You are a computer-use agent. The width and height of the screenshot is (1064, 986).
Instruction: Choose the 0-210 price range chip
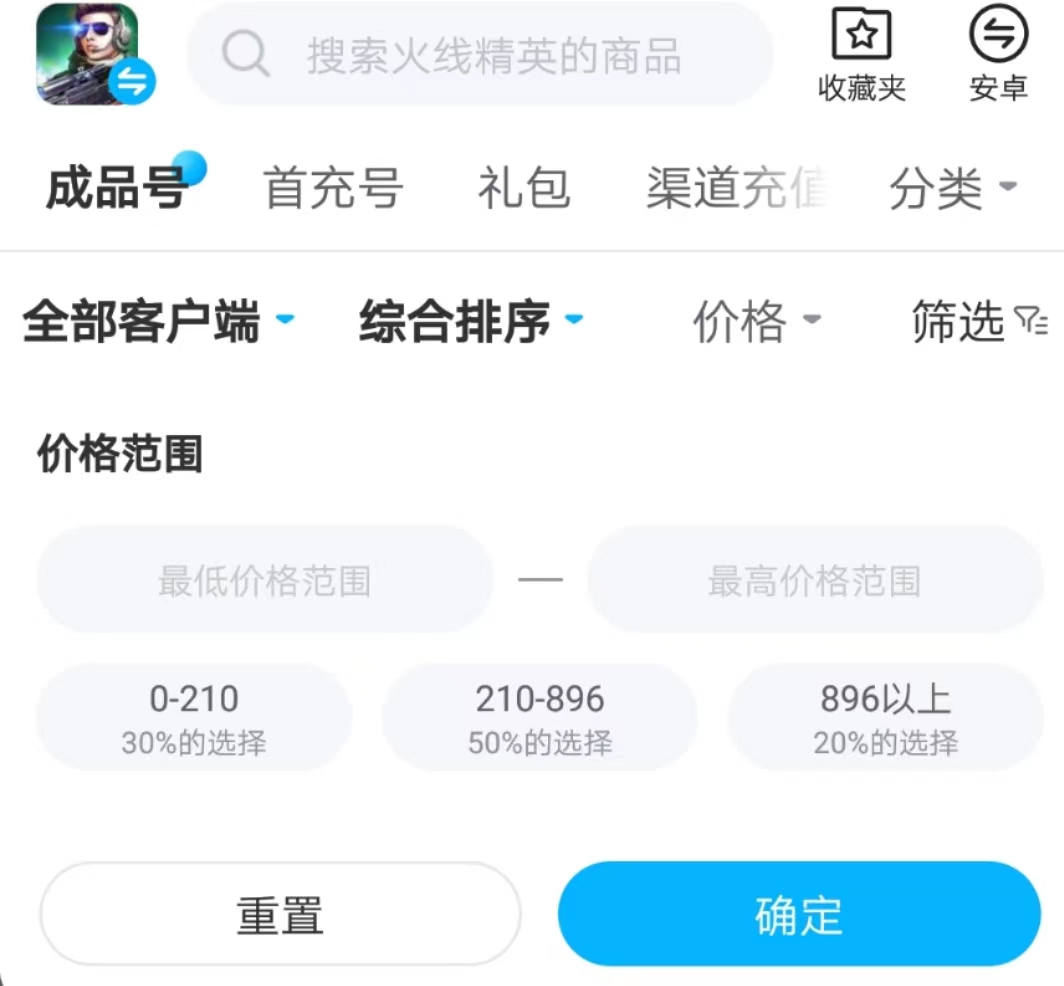194,717
